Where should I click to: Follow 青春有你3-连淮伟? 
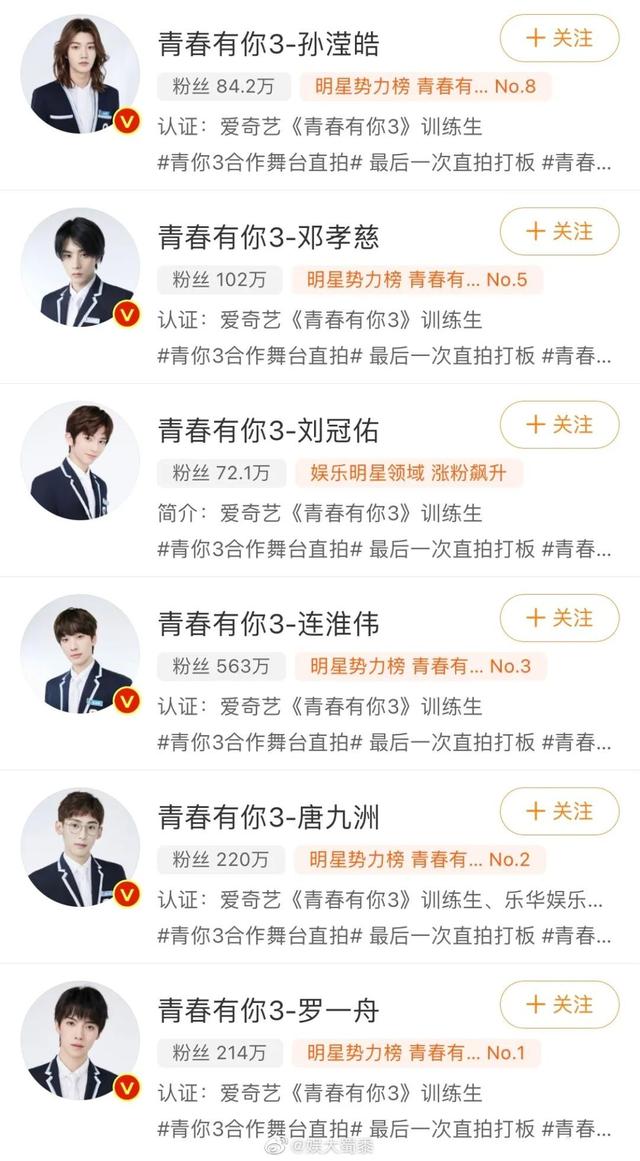click(560, 617)
